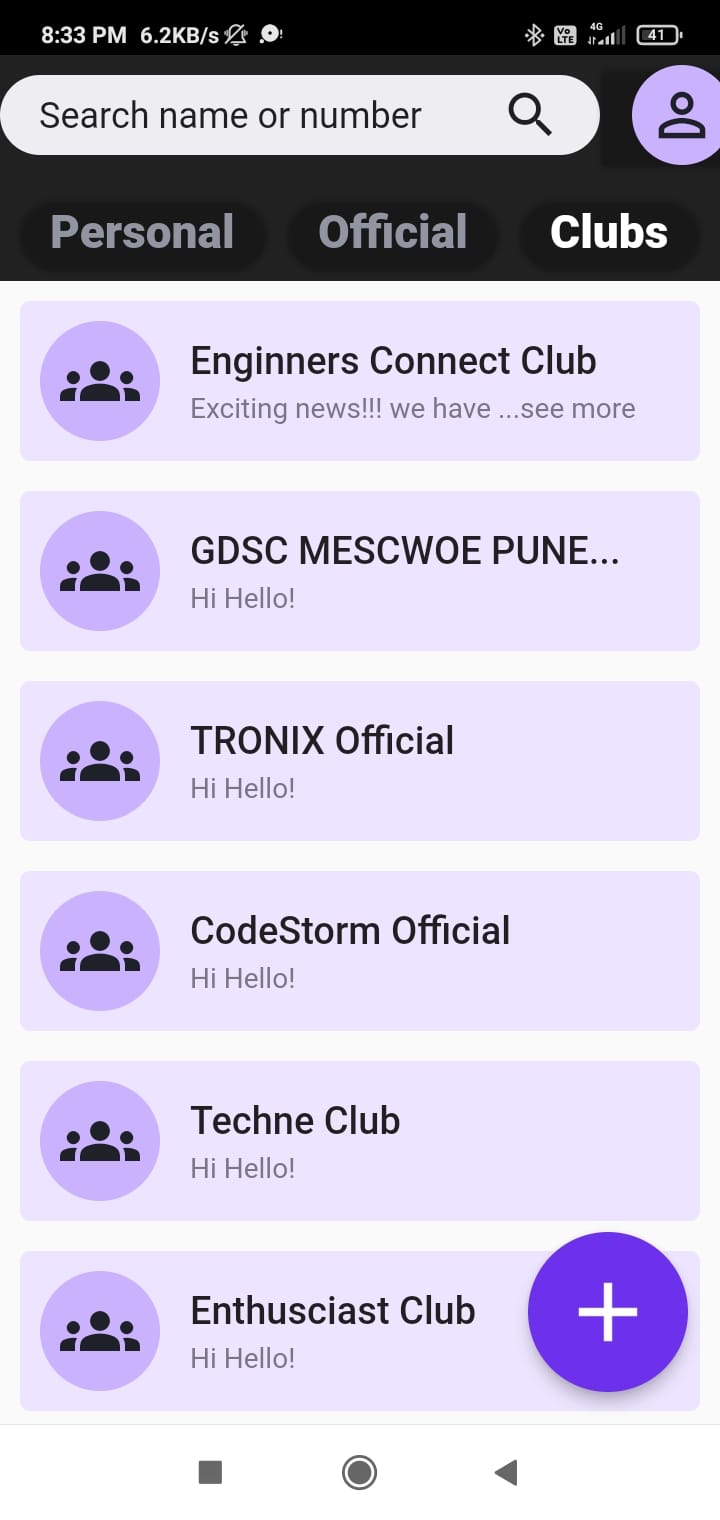Viewport: 720px width, 1520px height.
Task: Open the Techne Club conversation
Action: (x=330, y=1140)
